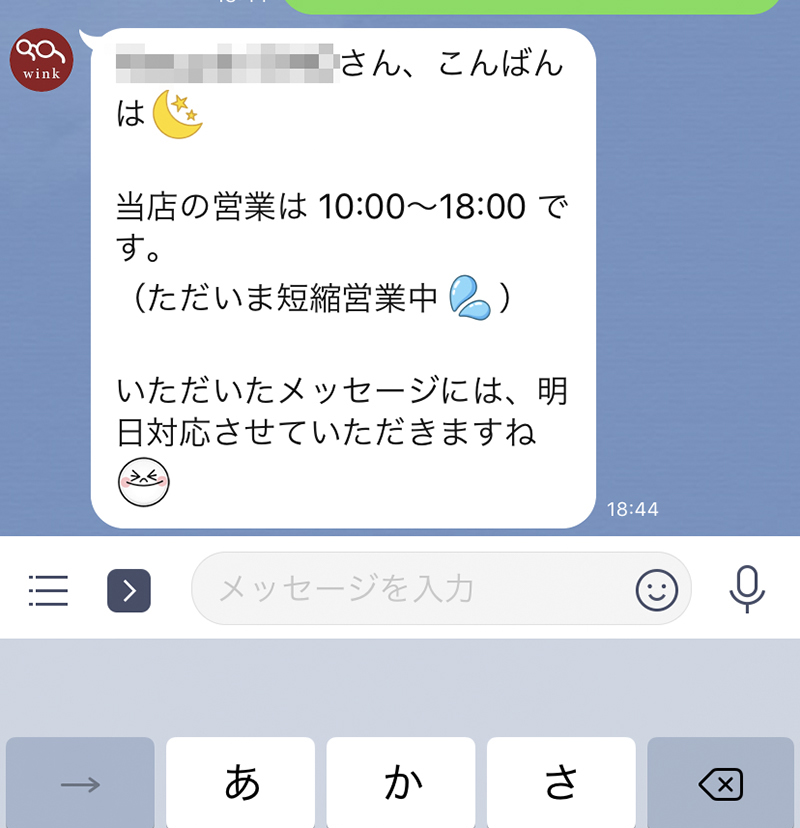
Task: Tap the microphone icon to record voice message
Action: pyautogui.click(x=748, y=589)
